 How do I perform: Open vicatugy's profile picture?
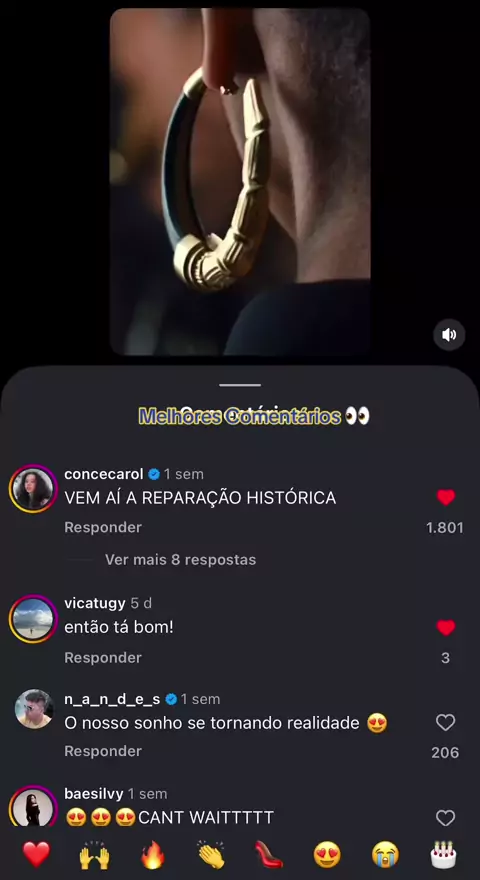(x=34, y=619)
